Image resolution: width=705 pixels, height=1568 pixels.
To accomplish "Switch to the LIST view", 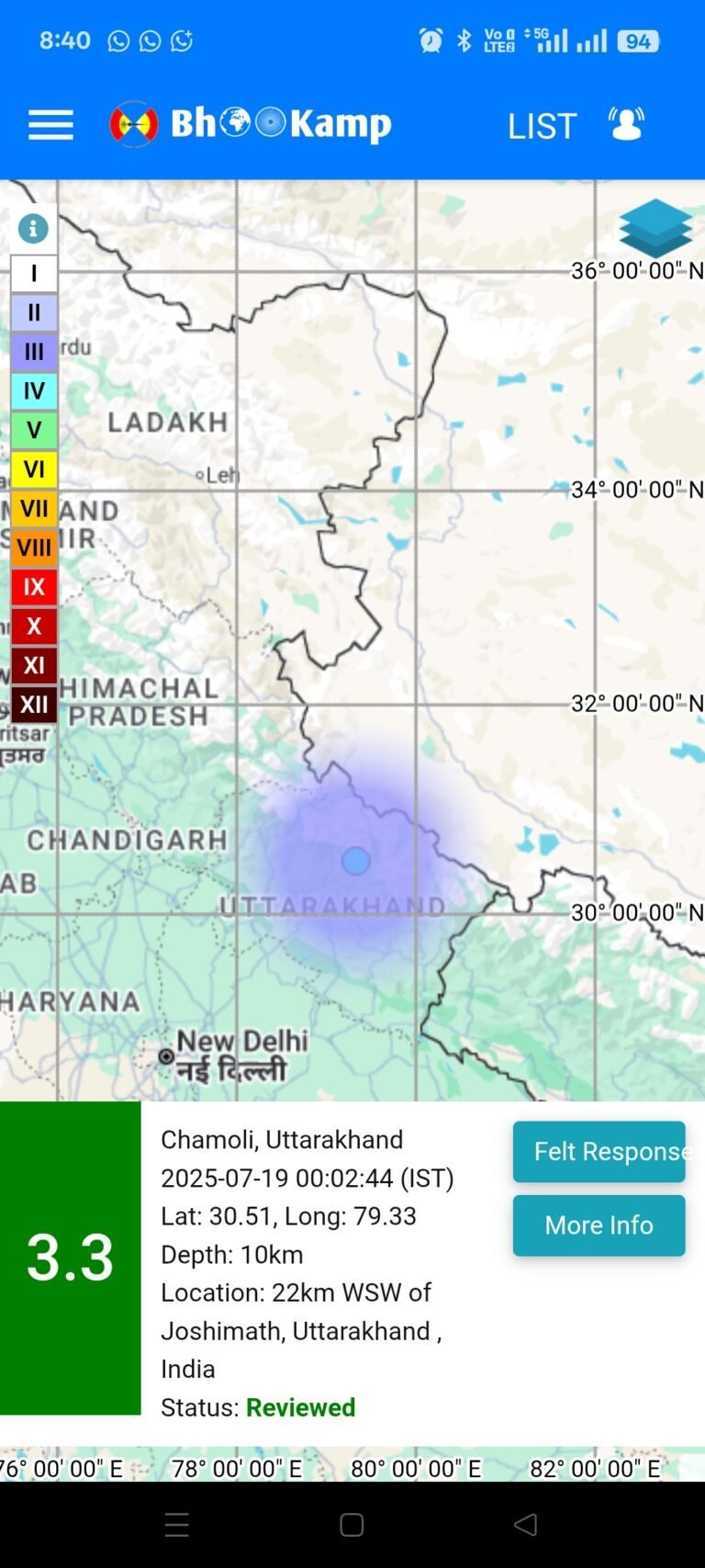I will click(542, 124).
